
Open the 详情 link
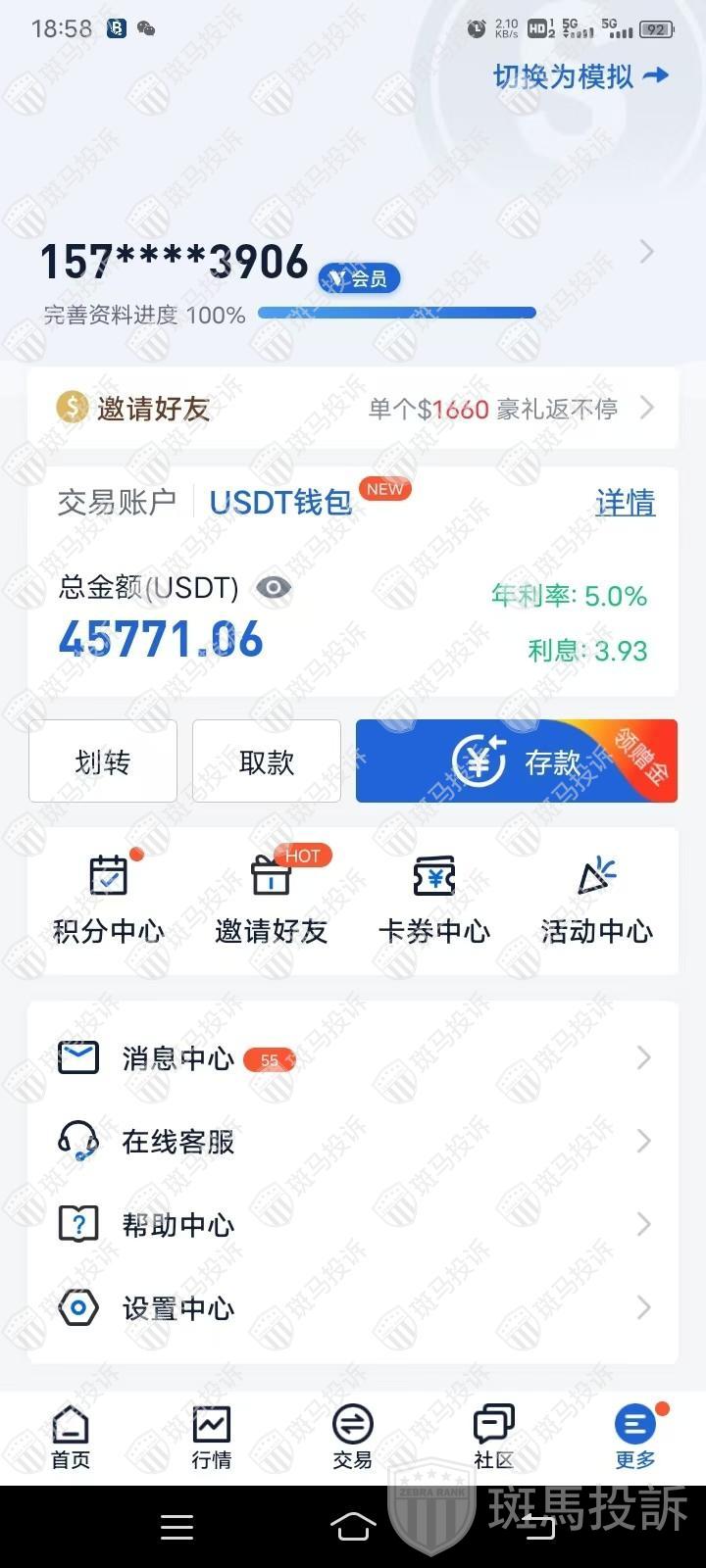tap(625, 503)
